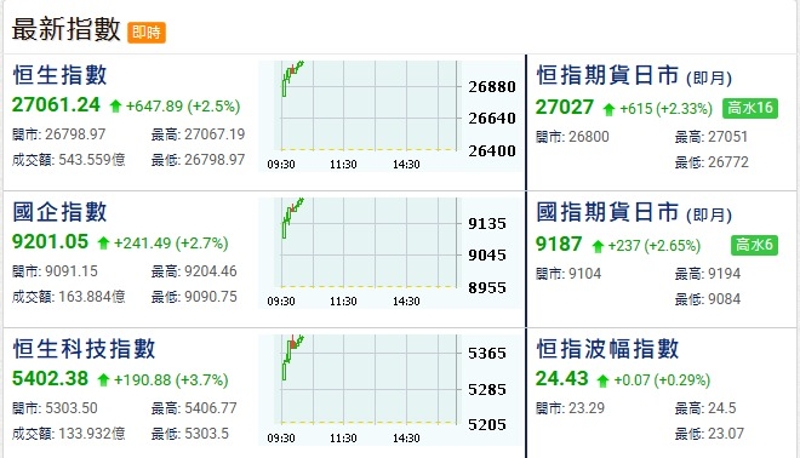Open the 恒生科技指數 index details
The height and width of the screenshot is (458, 800).
coord(84,348)
